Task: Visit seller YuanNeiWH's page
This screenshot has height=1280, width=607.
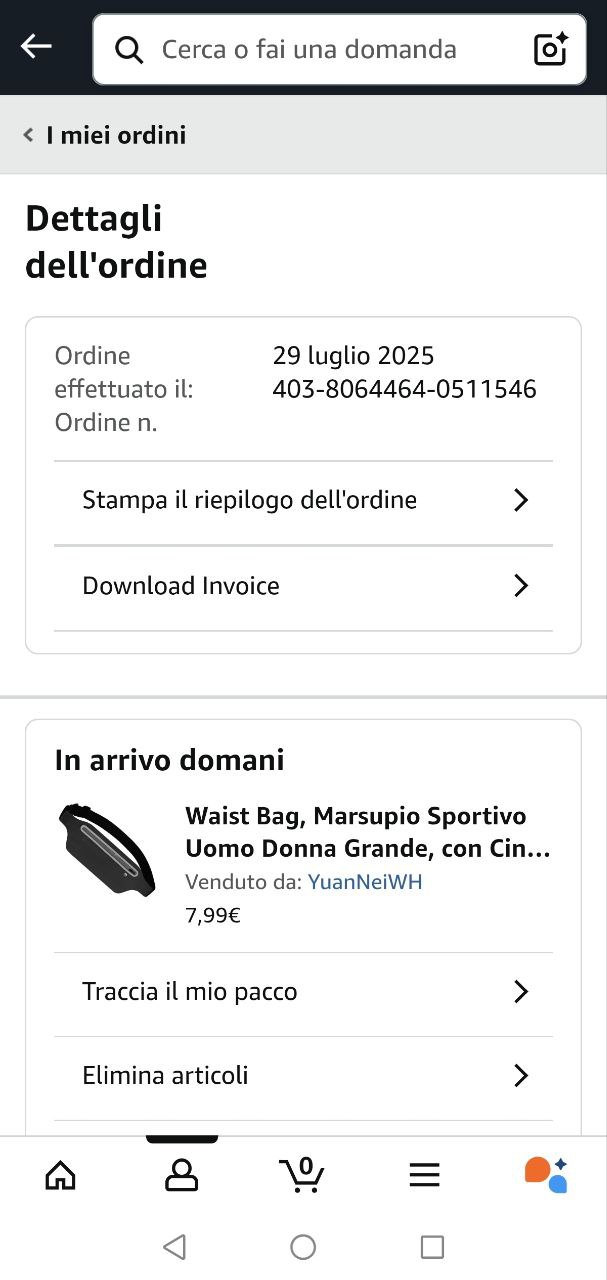Action: pos(365,882)
